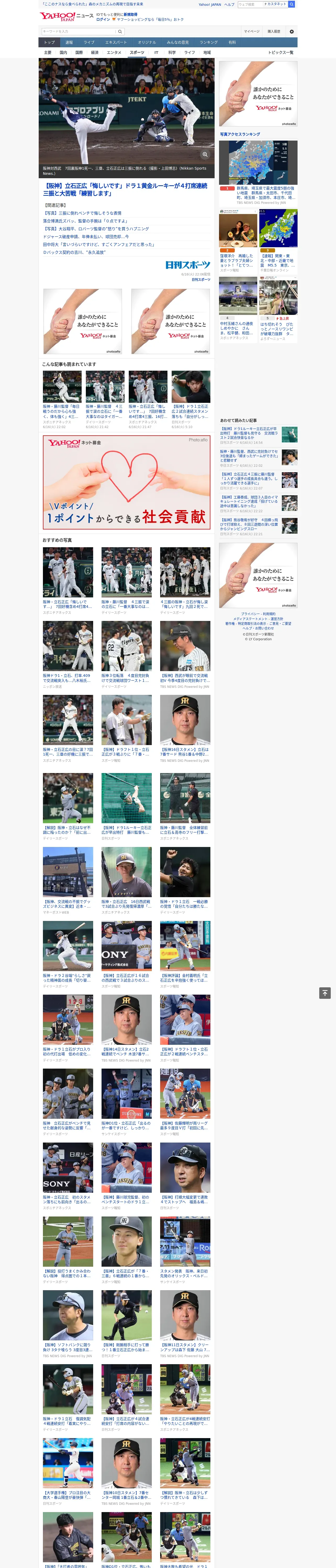
Task: Tap the keyword search magnifier button
Action: pos(120,32)
